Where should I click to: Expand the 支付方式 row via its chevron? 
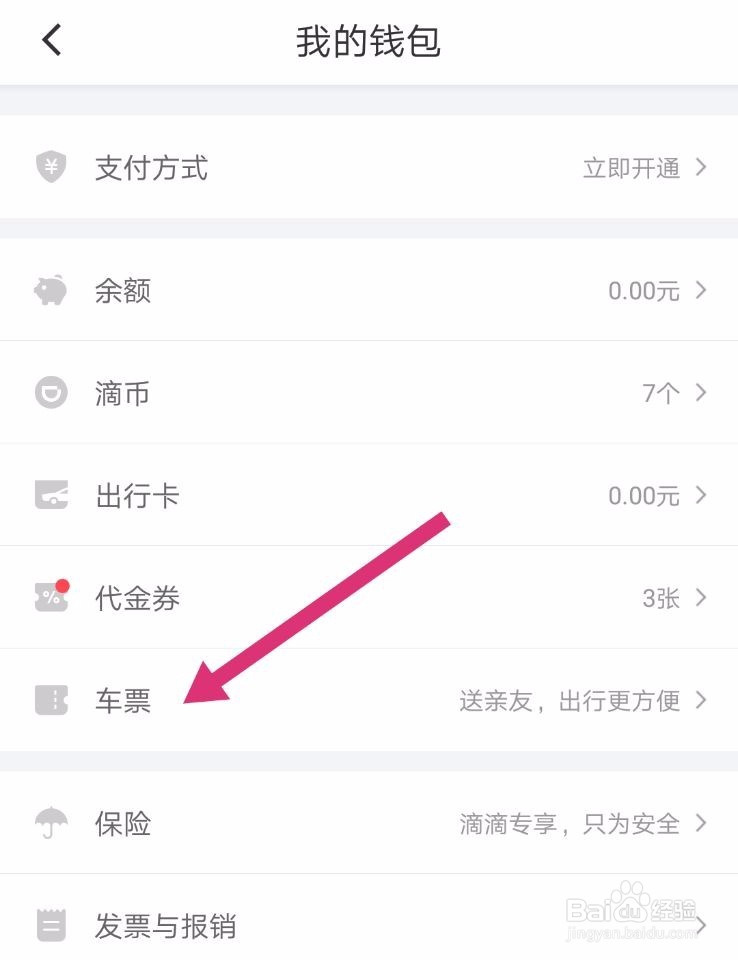click(x=700, y=168)
